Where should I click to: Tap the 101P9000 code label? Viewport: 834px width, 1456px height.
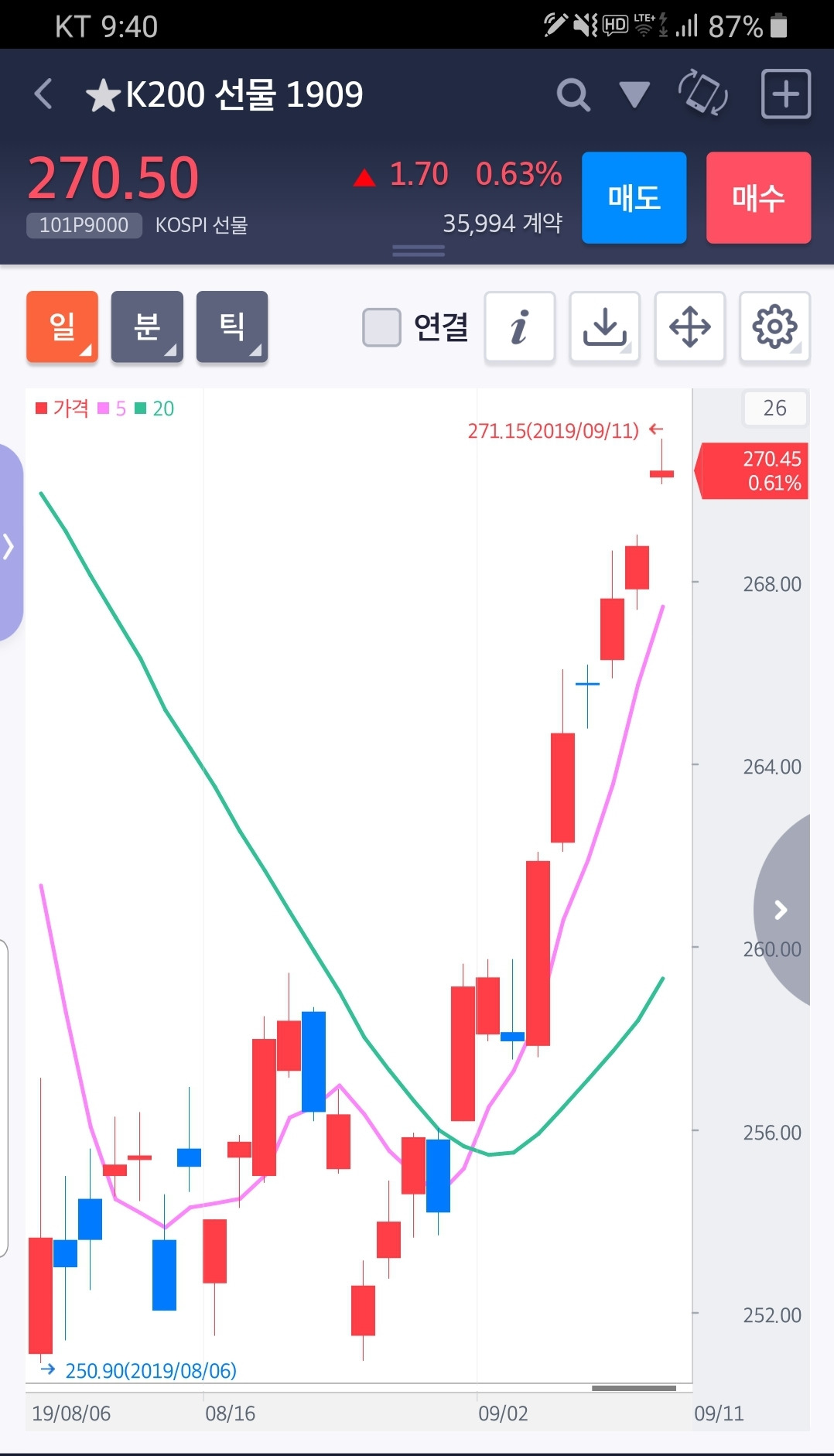coord(84,225)
